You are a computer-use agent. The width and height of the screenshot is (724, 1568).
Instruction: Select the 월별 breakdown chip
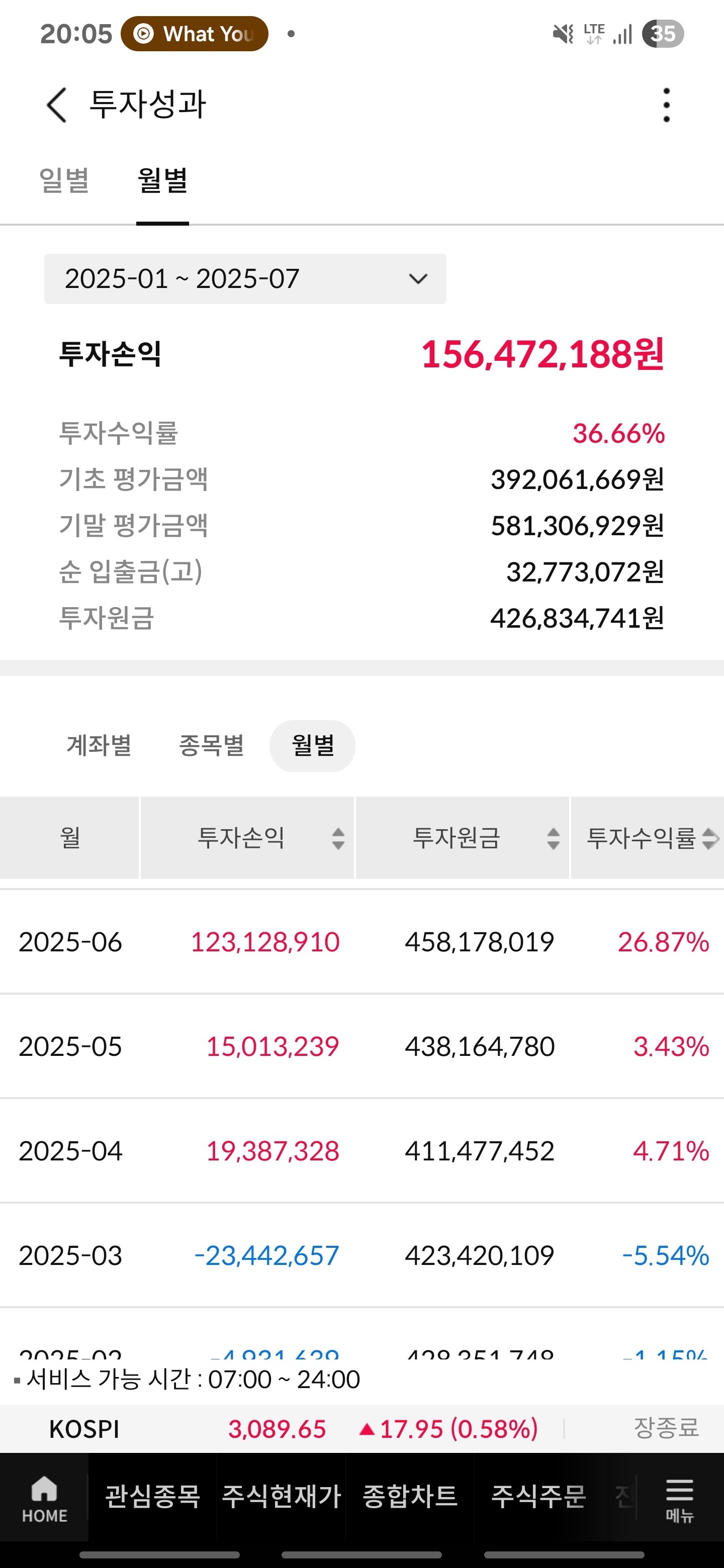pyautogui.click(x=312, y=746)
